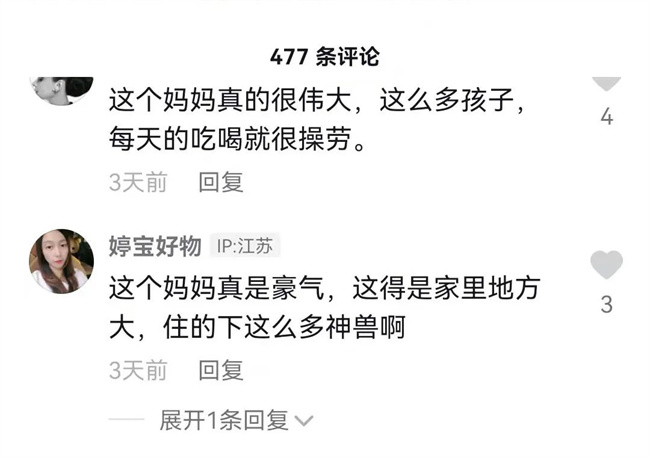Like the comment about 这个妈妈真的很伟大
The width and height of the screenshot is (650, 458).
[x=606, y=83]
